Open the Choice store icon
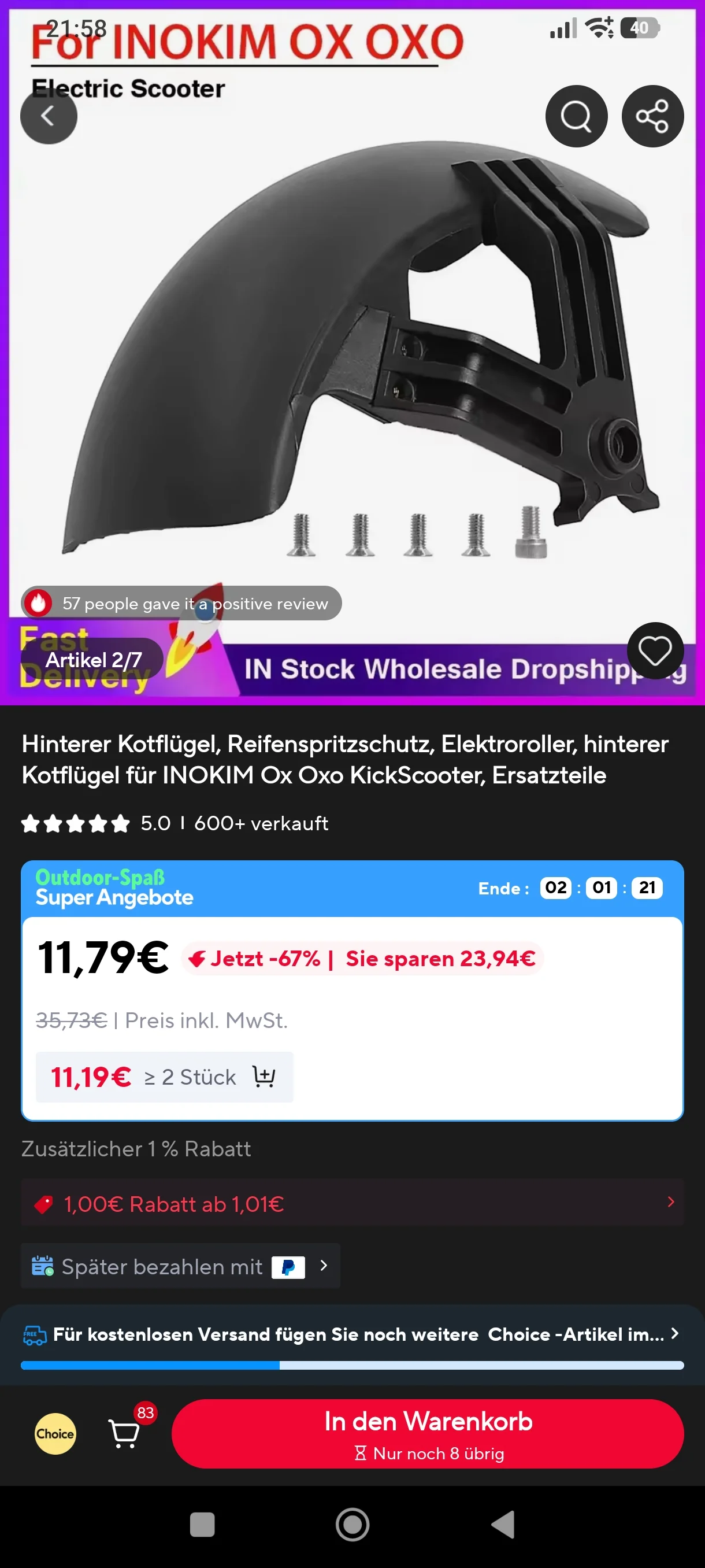705x1568 pixels. (55, 1433)
